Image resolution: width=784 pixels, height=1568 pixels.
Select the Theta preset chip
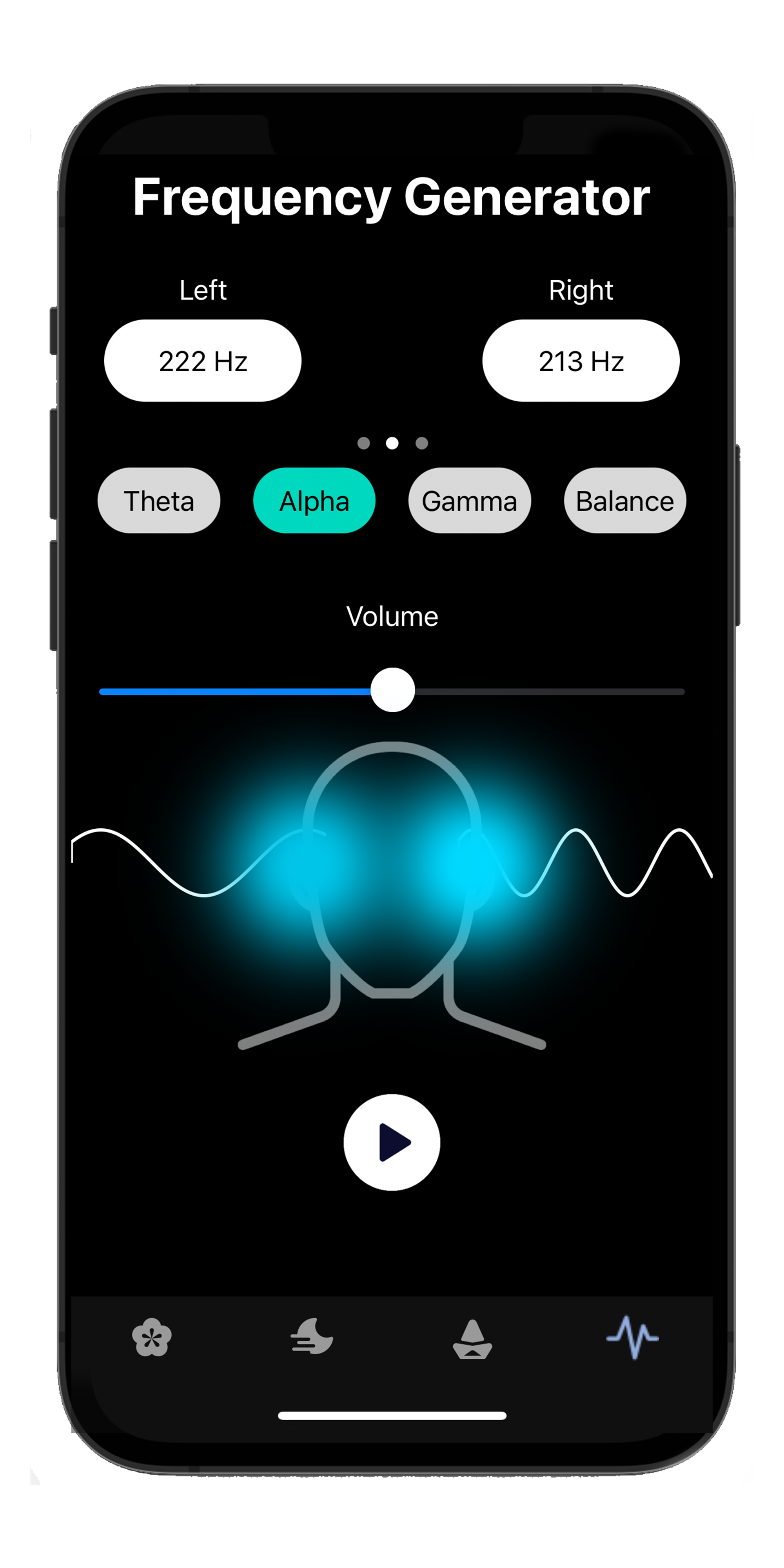pyautogui.click(x=159, y=500)
